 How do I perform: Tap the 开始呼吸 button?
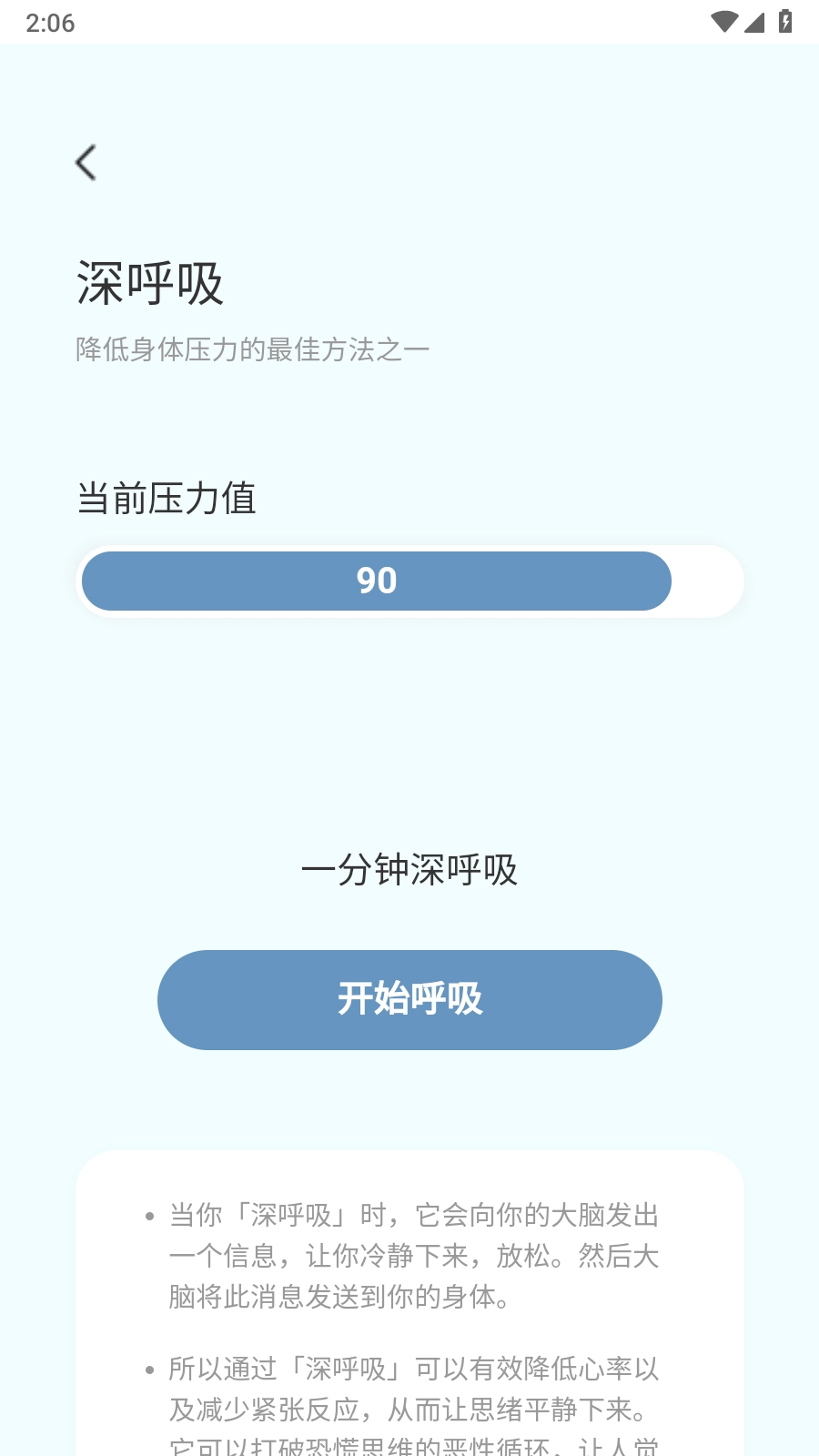click(x=409, y=999)
